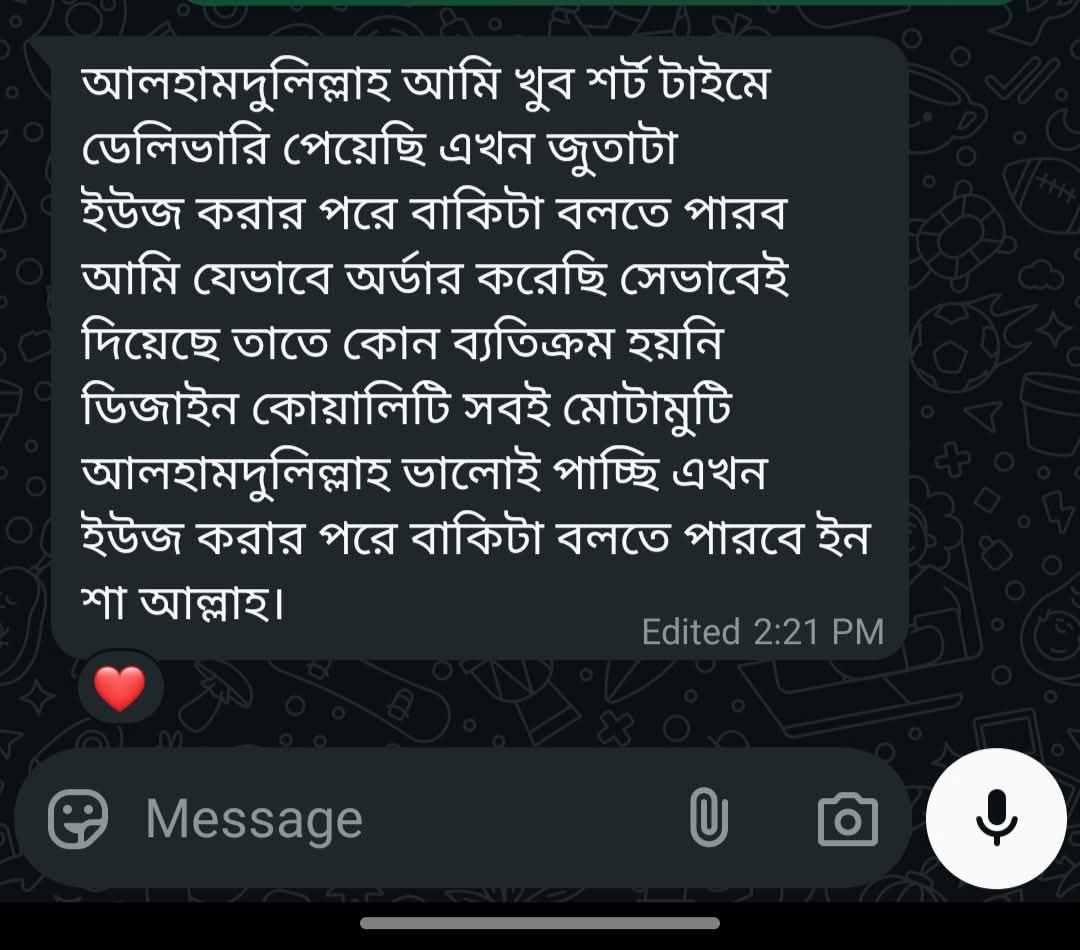Open the camera from the message bar
The width and height of the screenshot is (1080, 950).
click(847, 819)
